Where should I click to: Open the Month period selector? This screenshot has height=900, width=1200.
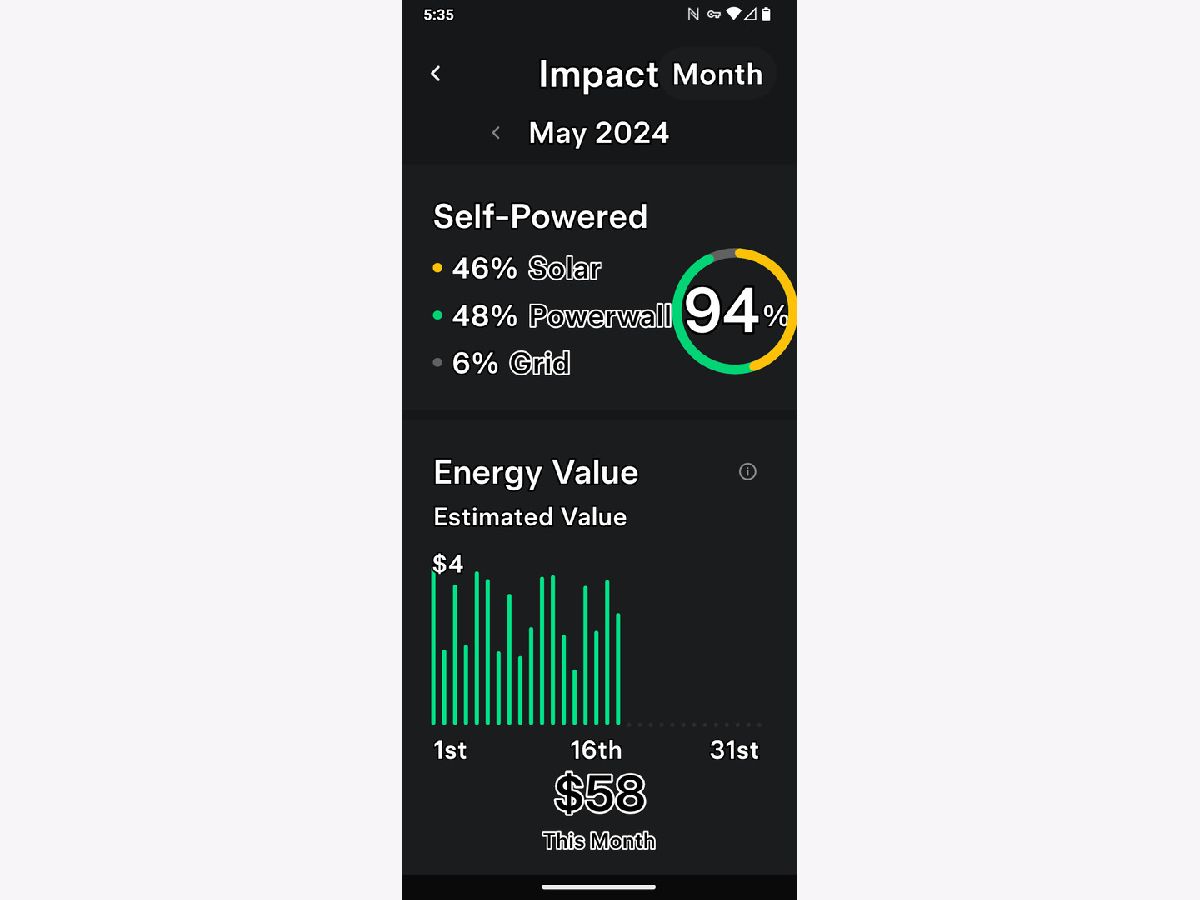(718, 74)
